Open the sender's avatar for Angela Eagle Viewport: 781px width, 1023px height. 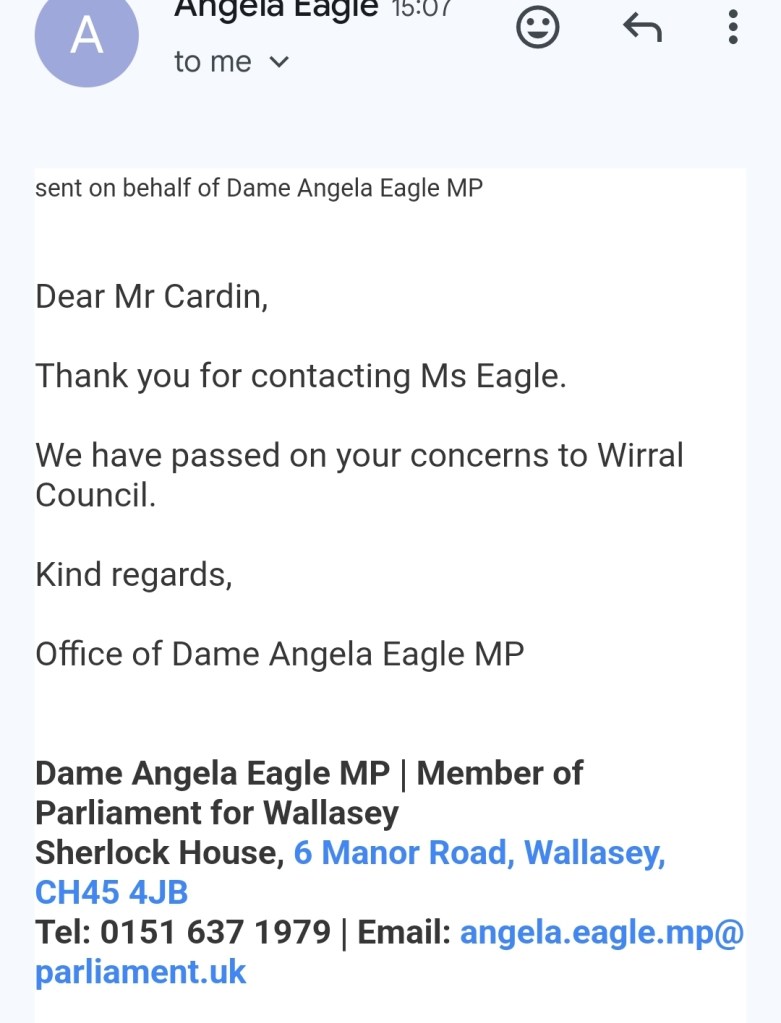click(x=86, y=36)
